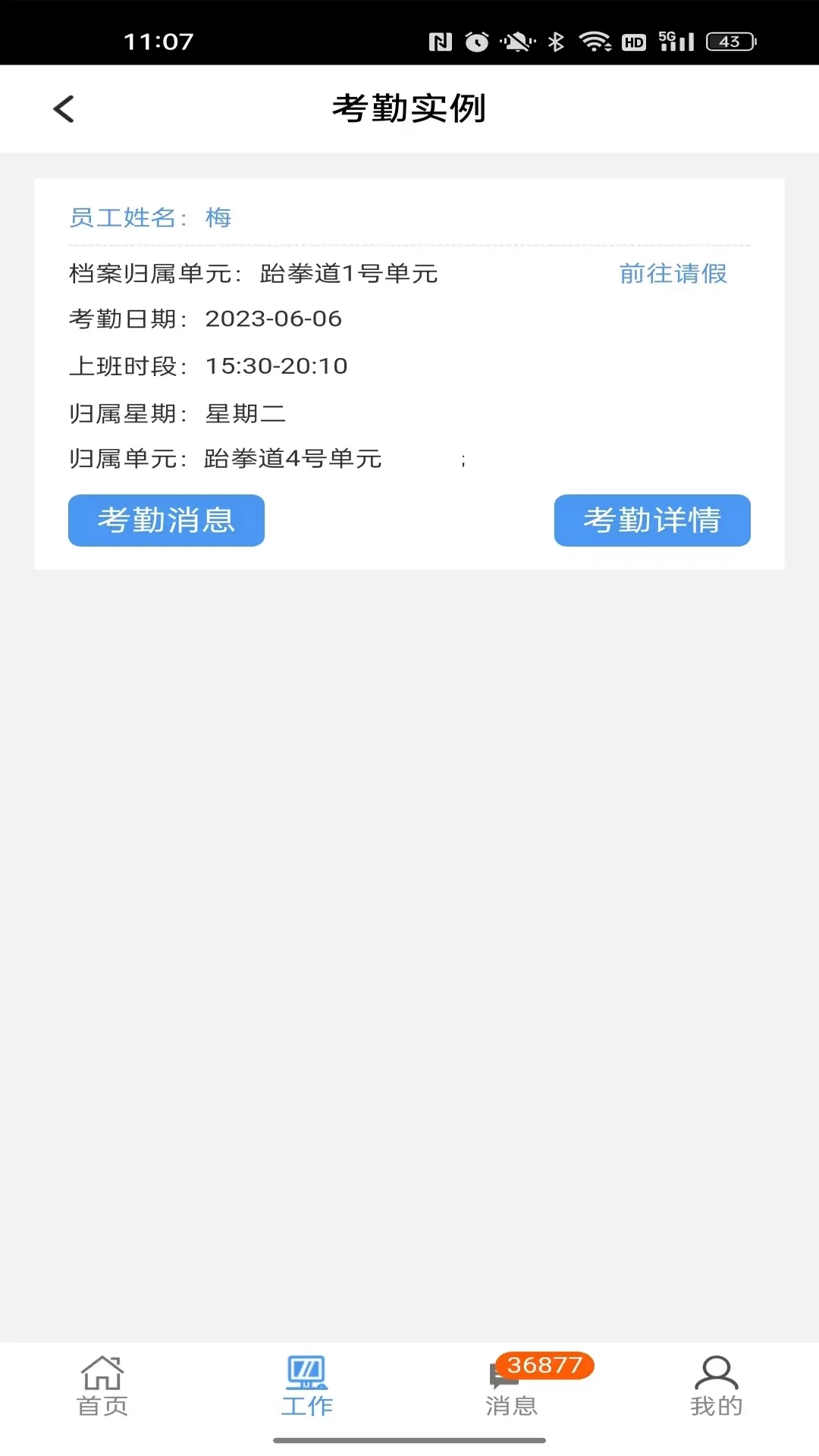The height and width of the screenshot is (1456, 819).
Task: Tap 前往请假 to request leave
Action: point(672,275)
